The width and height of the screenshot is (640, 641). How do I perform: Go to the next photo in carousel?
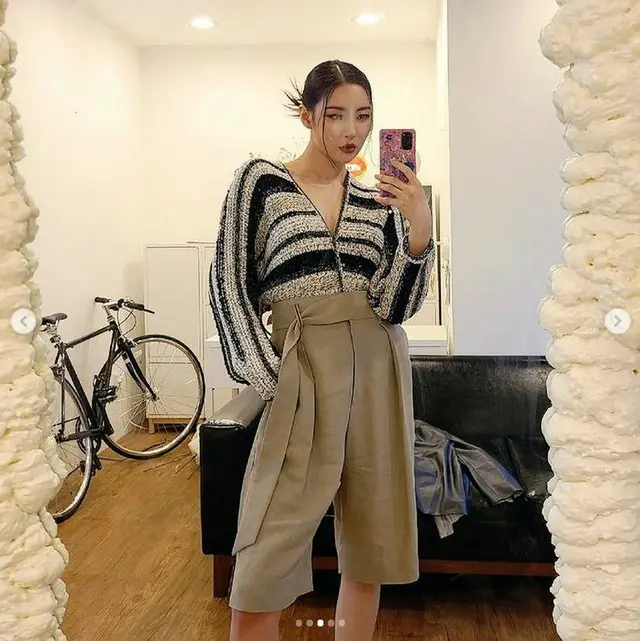pos(618,321)
